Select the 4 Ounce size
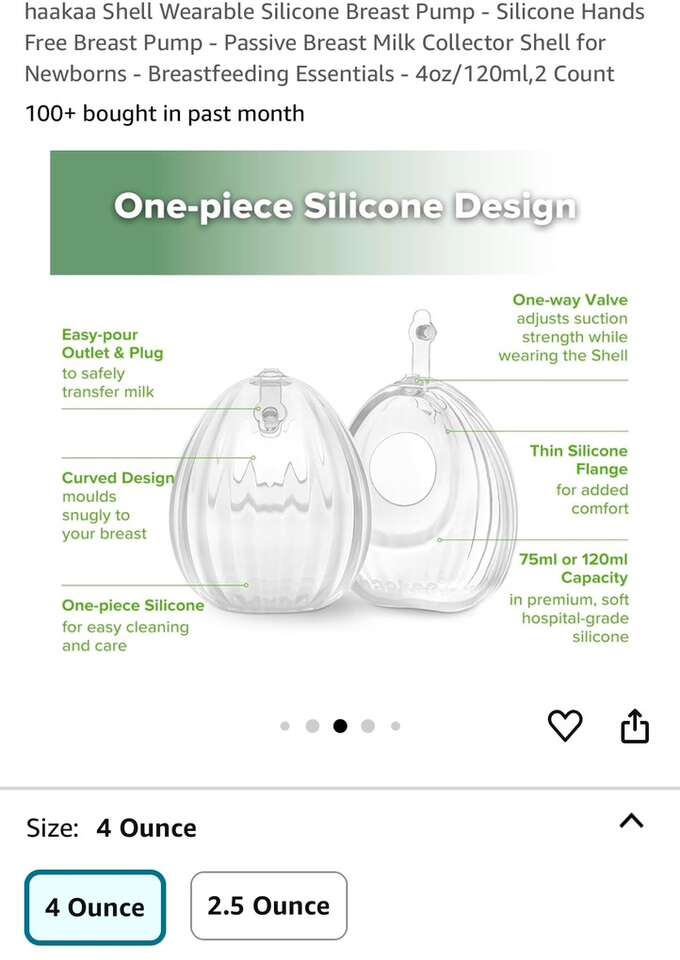Image resolution: width=680 pixels, height=960 pixels. (95, 907)
